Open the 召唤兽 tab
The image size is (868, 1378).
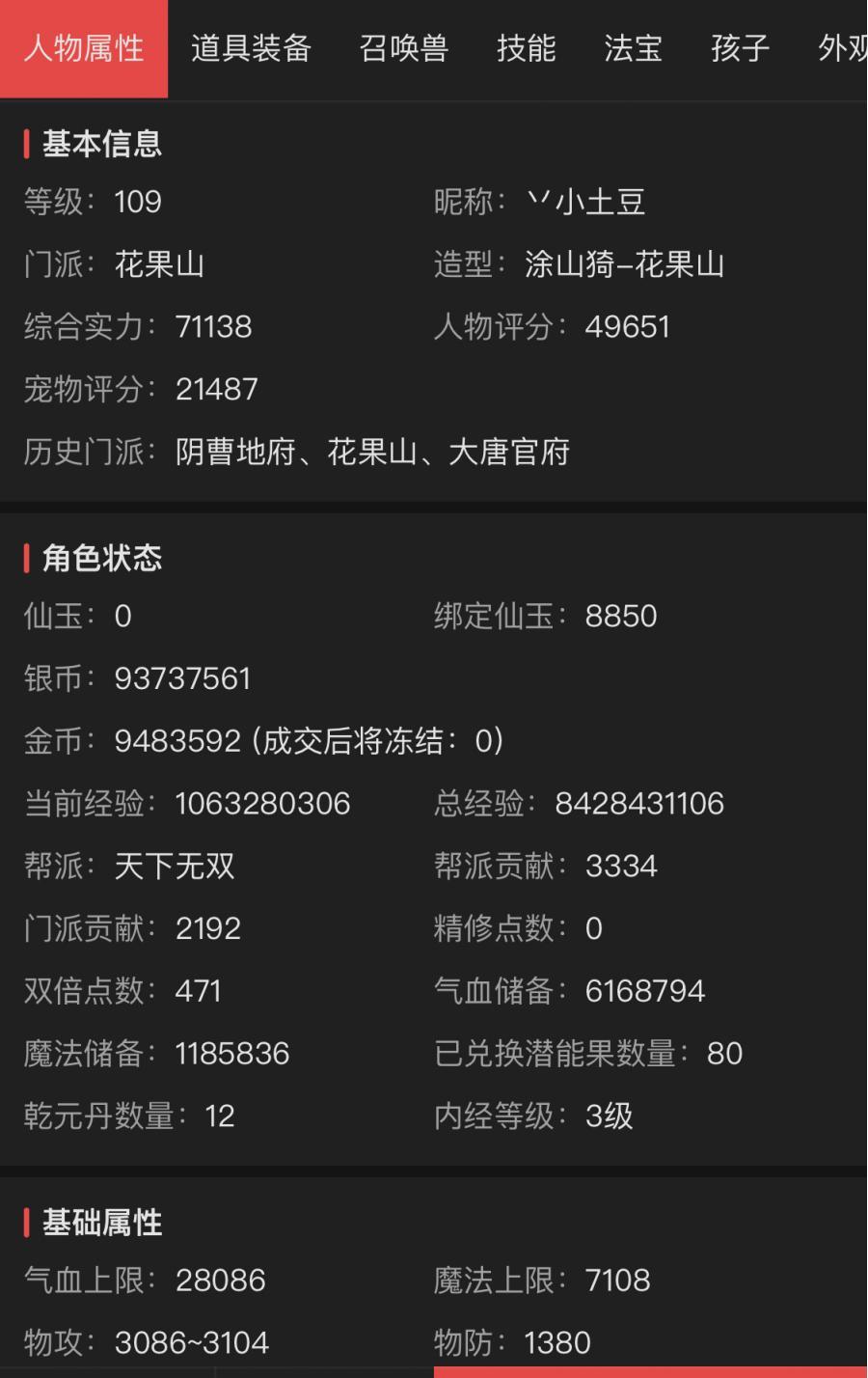click(404, 48)
